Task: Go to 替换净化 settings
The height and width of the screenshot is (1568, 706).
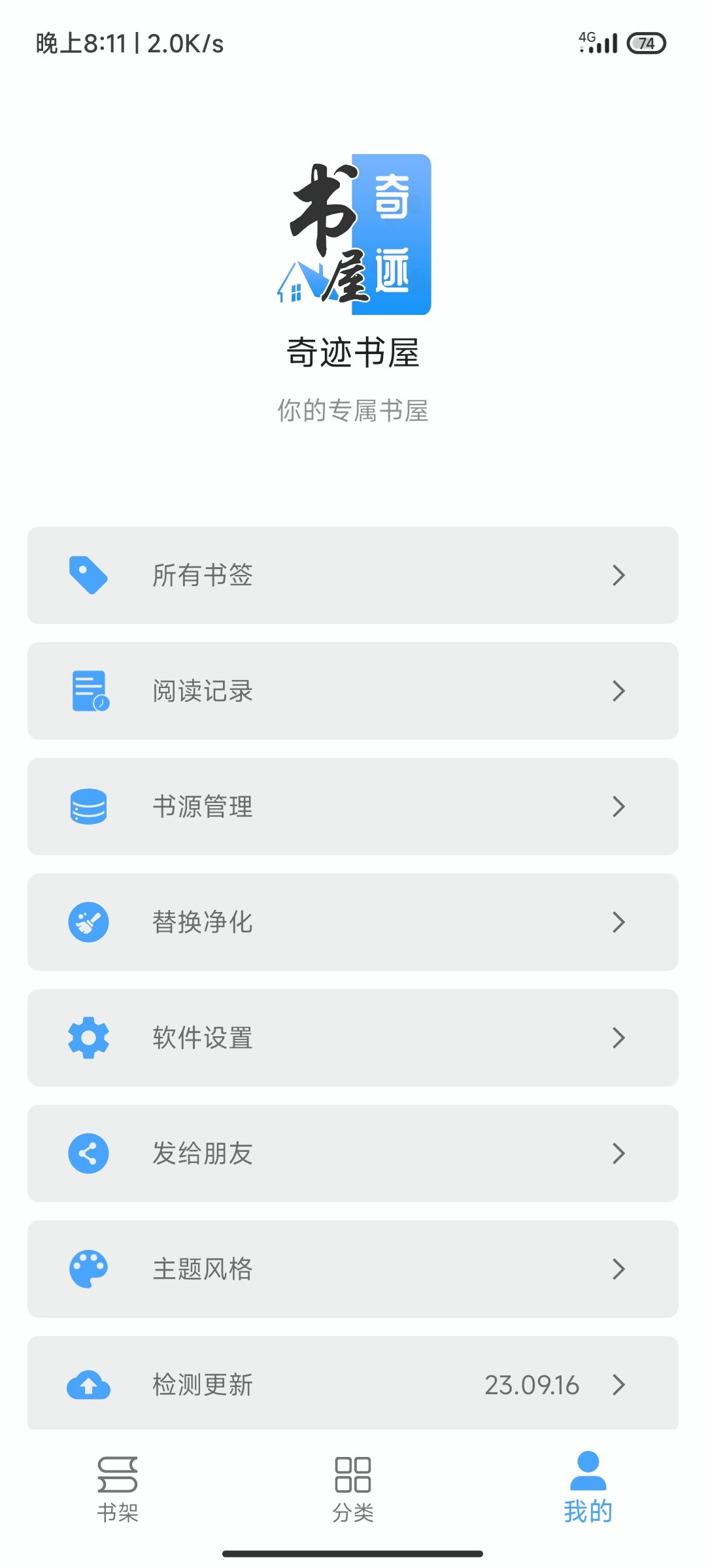Action: point(353,922)
